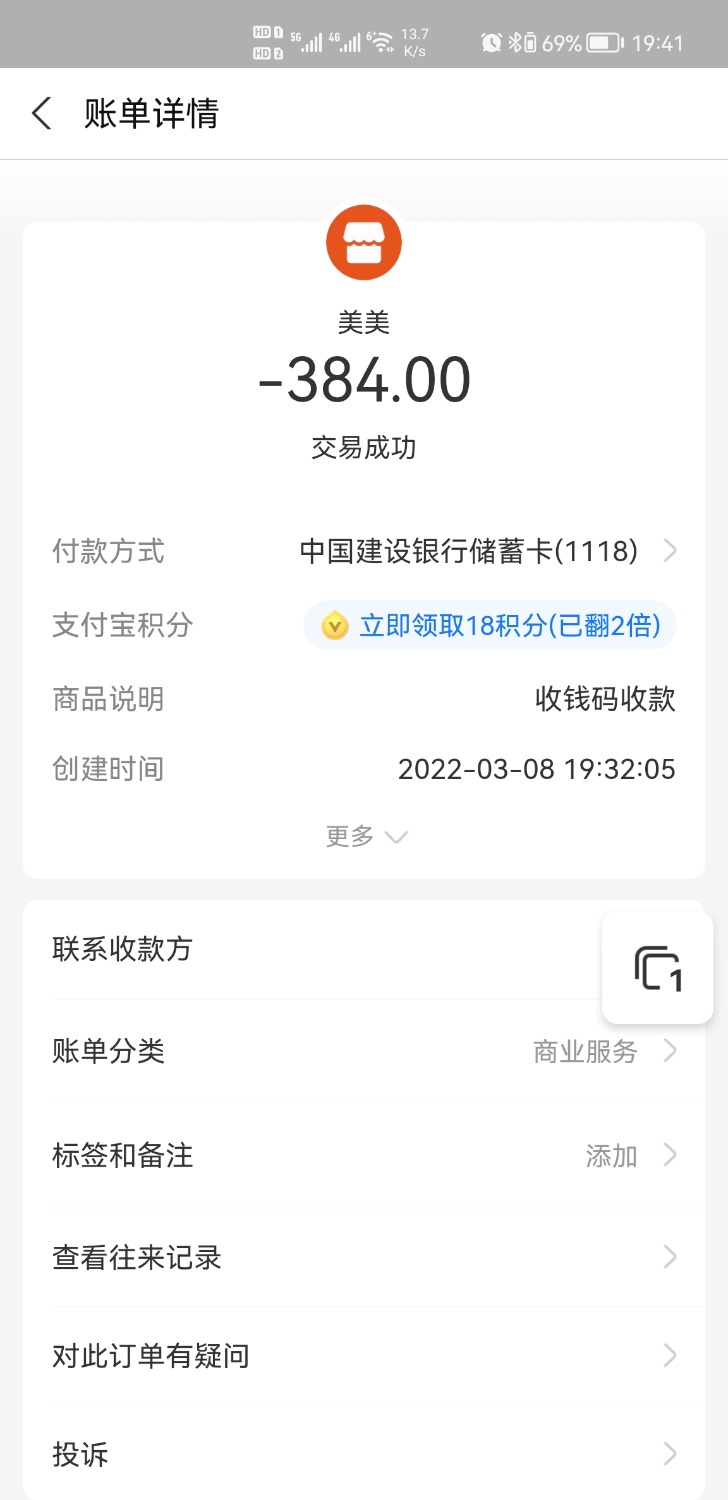Tap the orange merchant shop icon above 美美
Screen dimensions: 728x1500
[x=364, y=242]
